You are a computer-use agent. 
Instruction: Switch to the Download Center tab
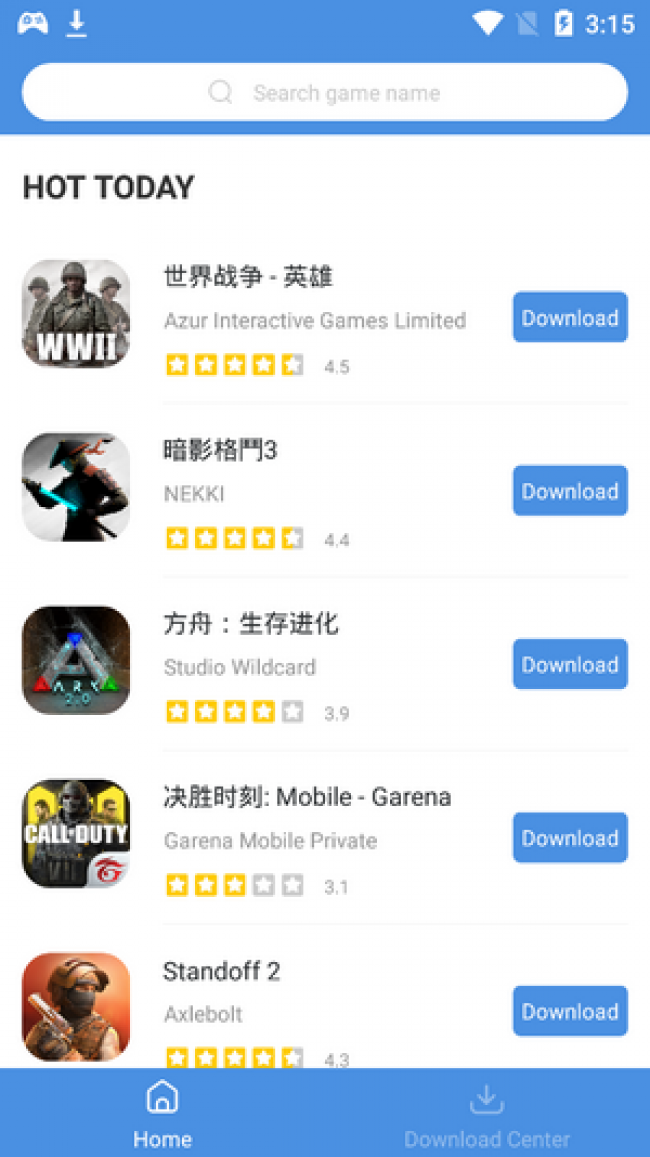(487, 1113)
